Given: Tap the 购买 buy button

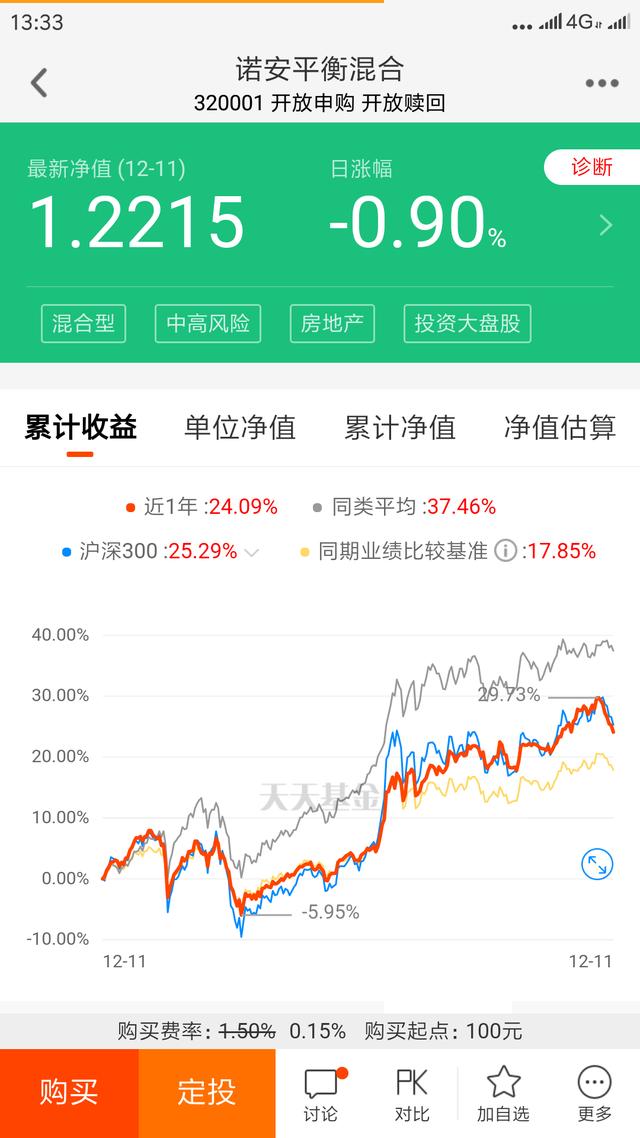Looking at the screenshot, I should pos(69,1092).
